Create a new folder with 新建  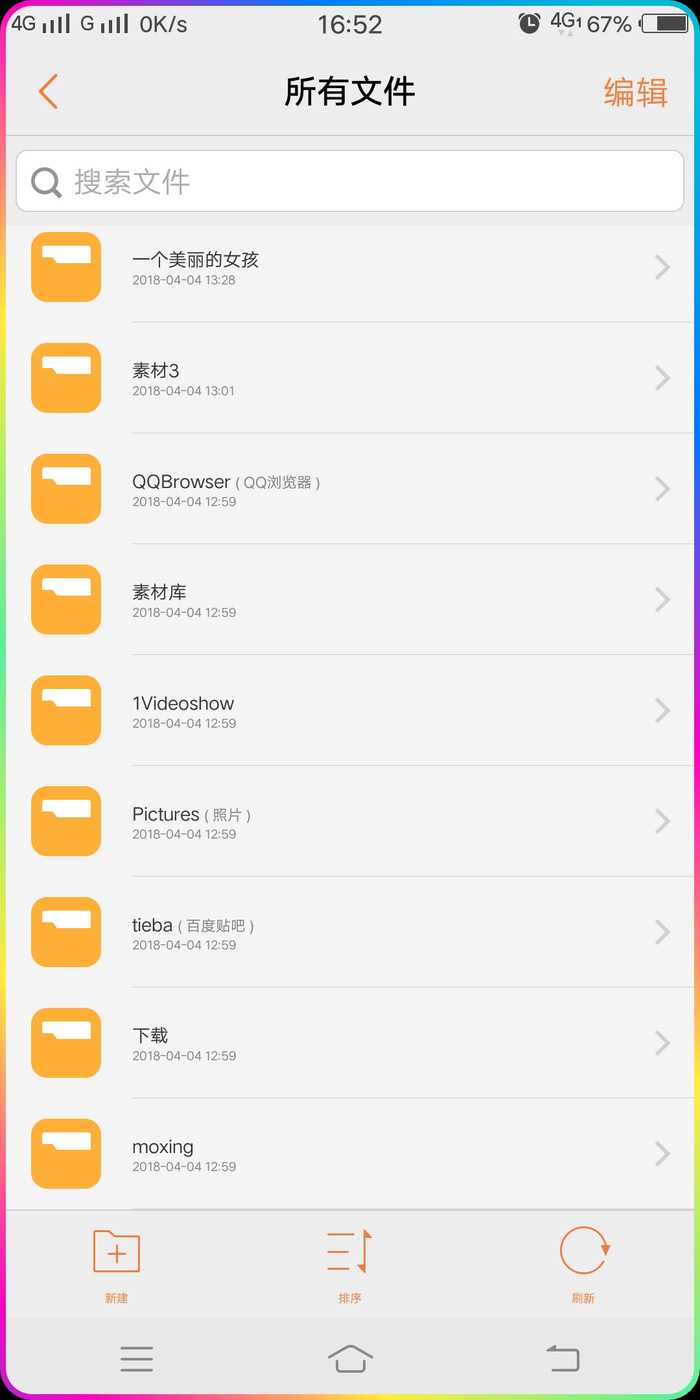point(116,1264)
